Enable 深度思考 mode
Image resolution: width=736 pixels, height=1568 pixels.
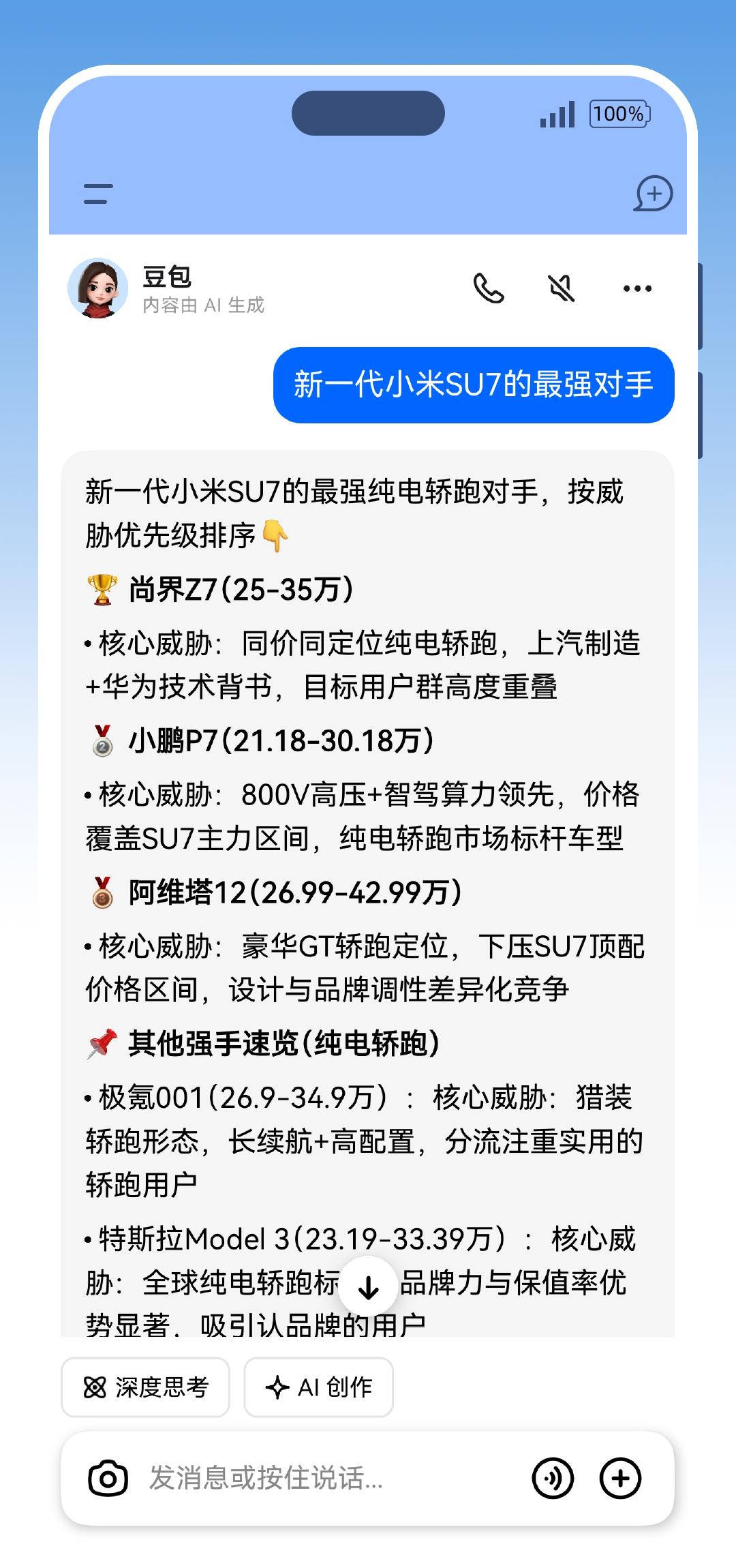(x=144, y=1387)
